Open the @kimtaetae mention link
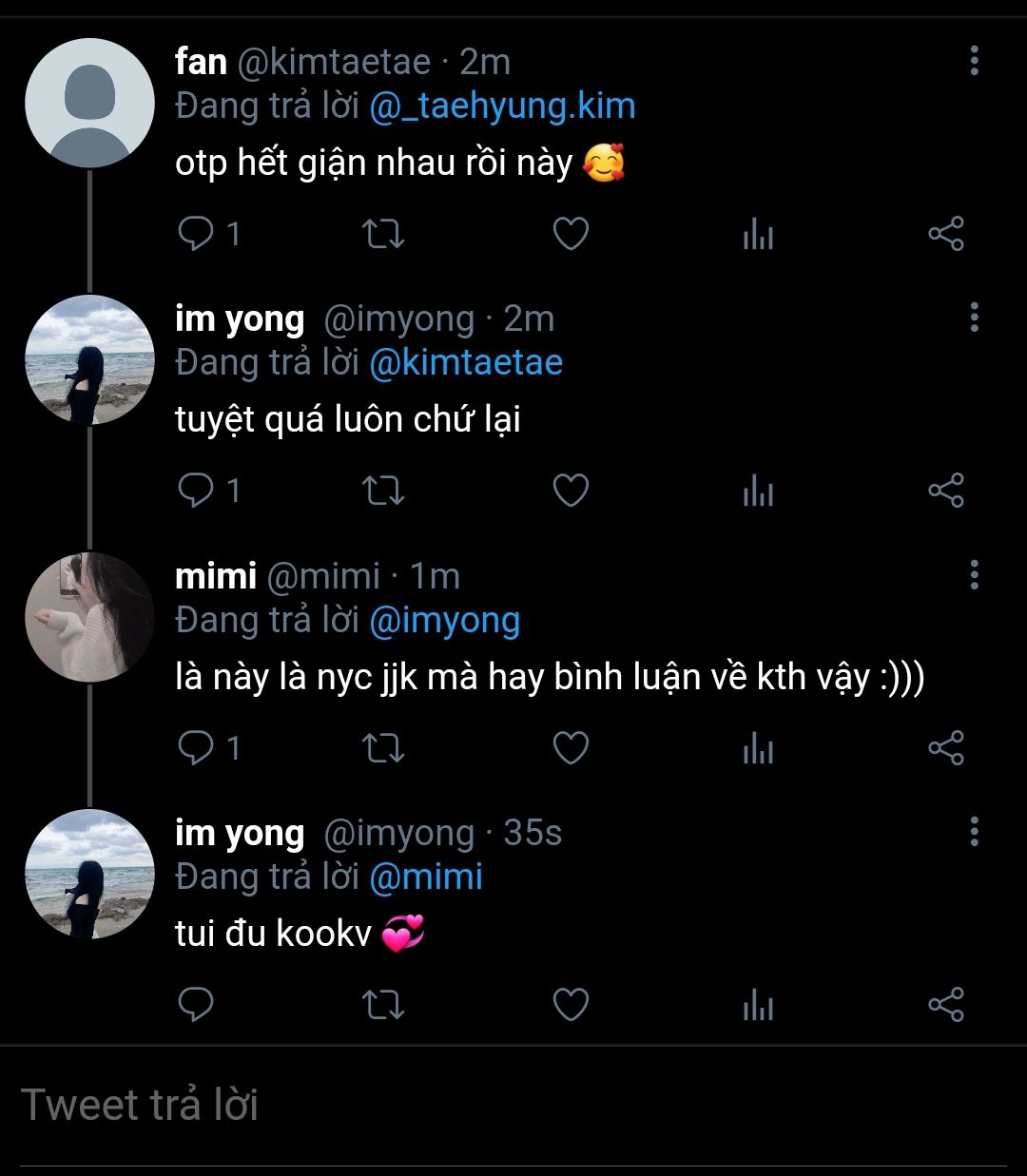 (x=466, y=362)
